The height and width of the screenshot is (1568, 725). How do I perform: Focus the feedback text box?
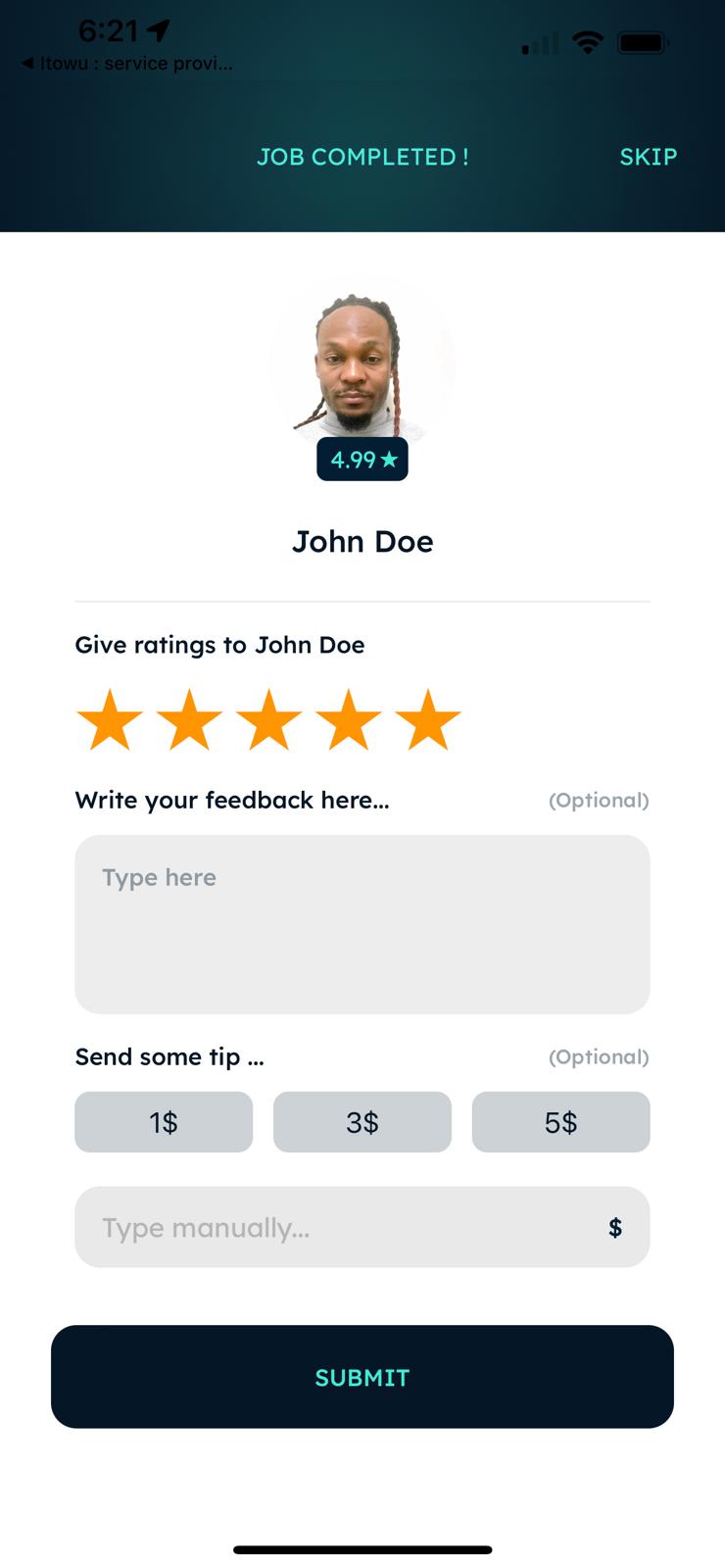(362, 923)
